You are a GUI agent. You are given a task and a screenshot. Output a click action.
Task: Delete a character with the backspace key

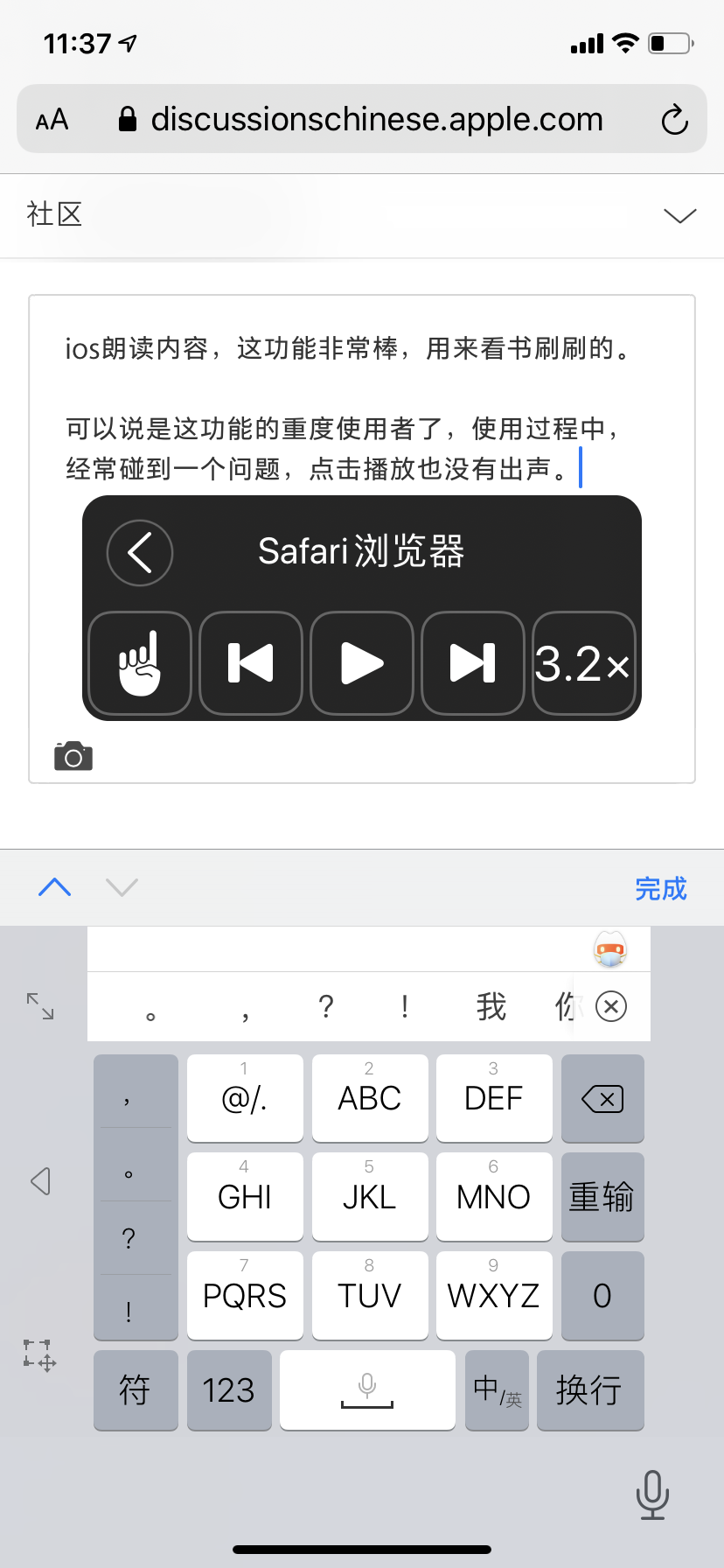tap(602, 1098)
